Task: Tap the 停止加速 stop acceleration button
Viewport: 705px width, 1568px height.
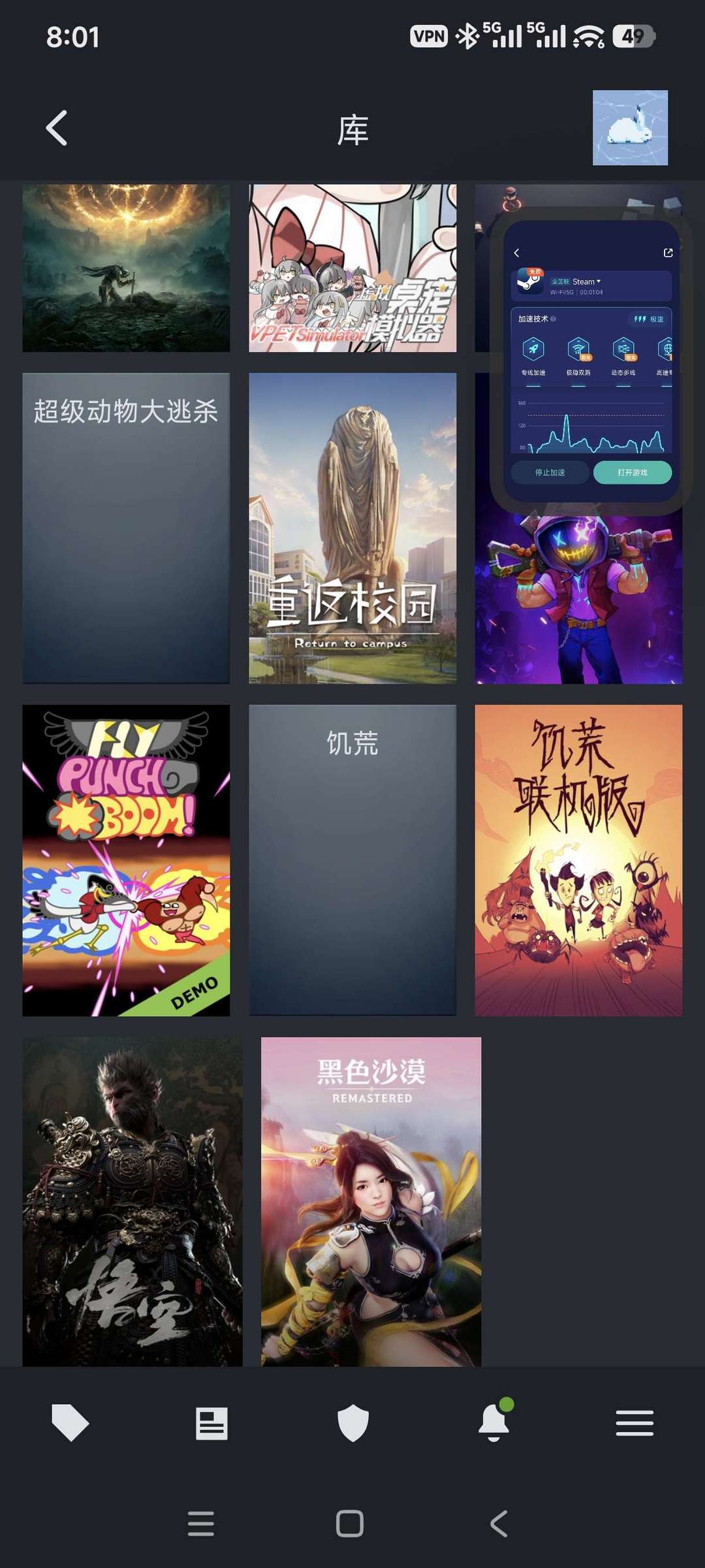Action: 550,472
